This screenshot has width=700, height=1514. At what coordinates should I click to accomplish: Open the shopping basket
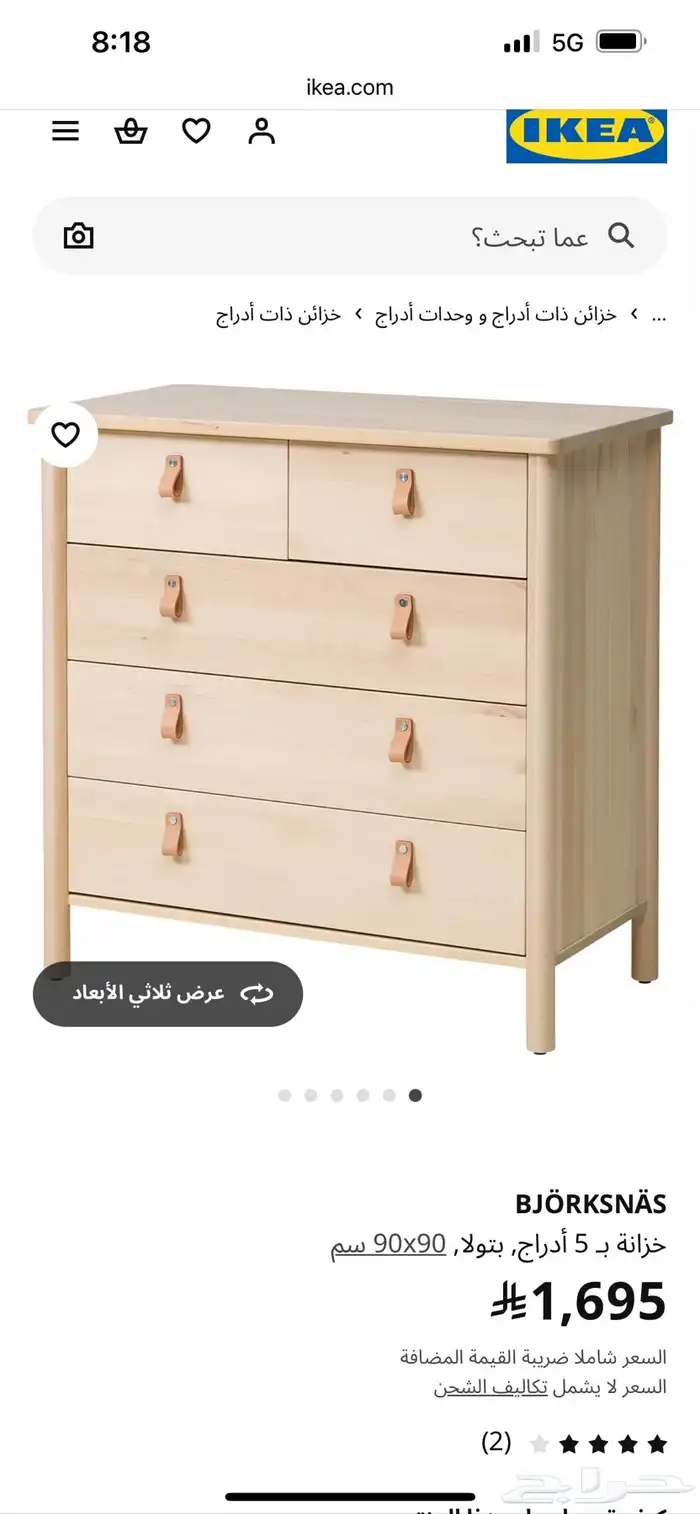[x=131, y=131]
